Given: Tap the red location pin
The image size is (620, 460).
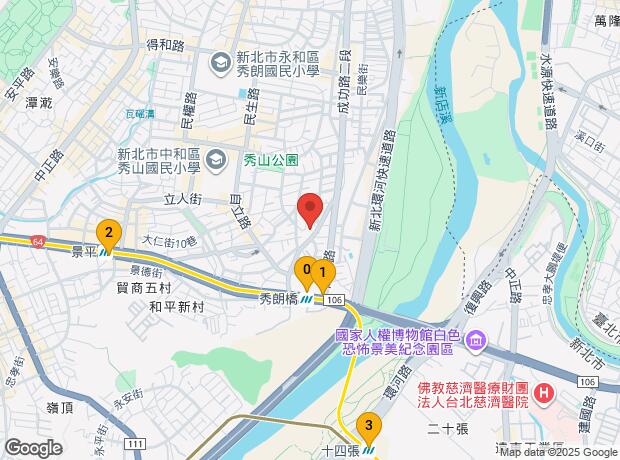Looking at the screenshot, I should coord(310,210).
